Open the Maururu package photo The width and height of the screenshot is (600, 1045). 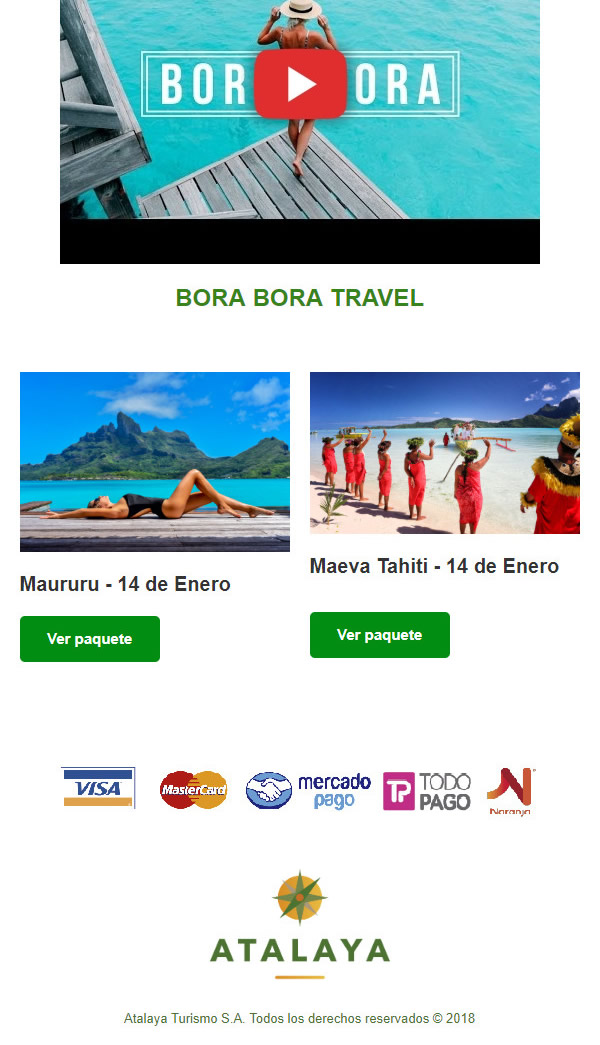click(155, 462)
